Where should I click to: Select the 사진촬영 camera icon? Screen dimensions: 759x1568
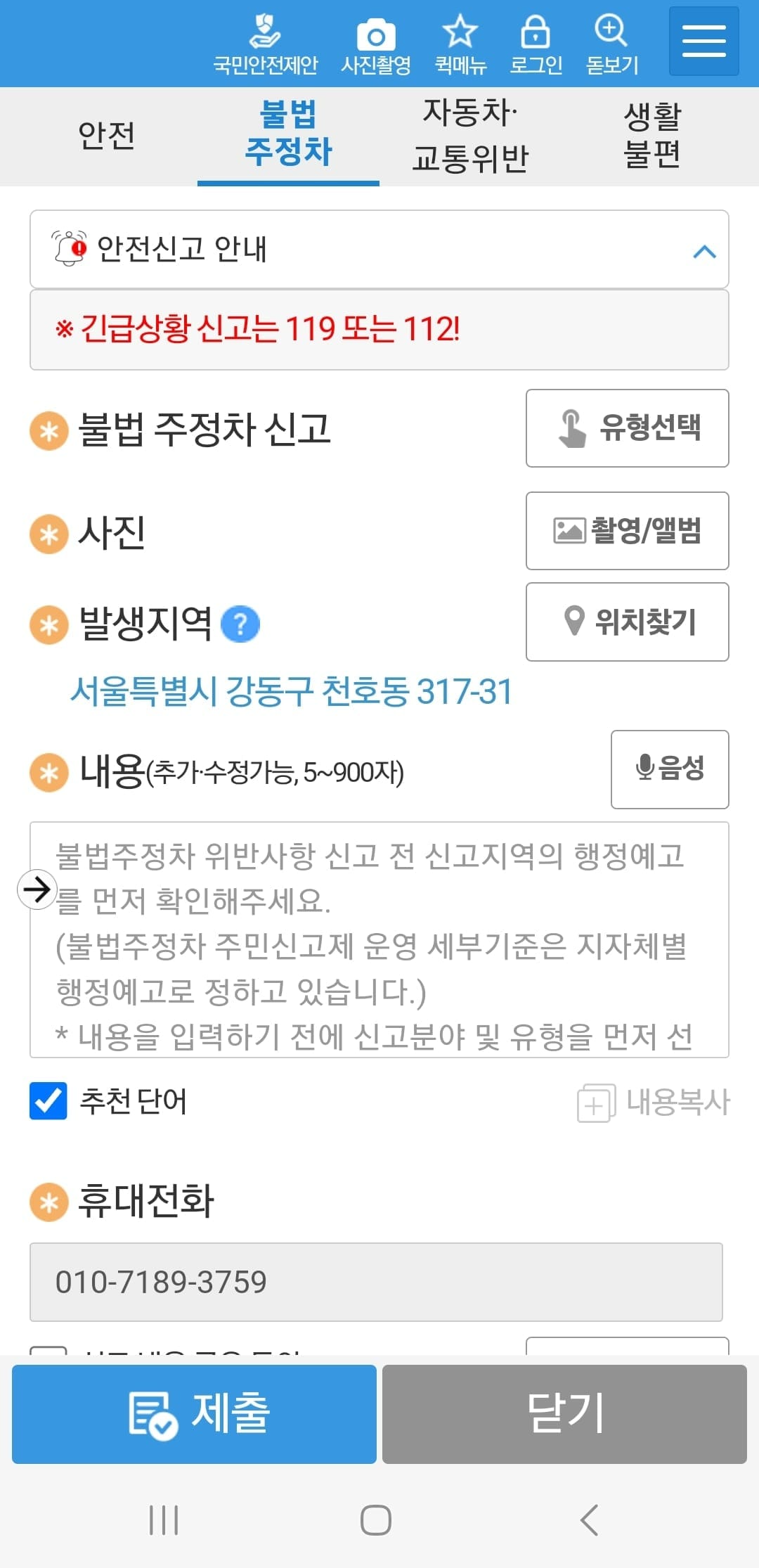coord(376,34)
